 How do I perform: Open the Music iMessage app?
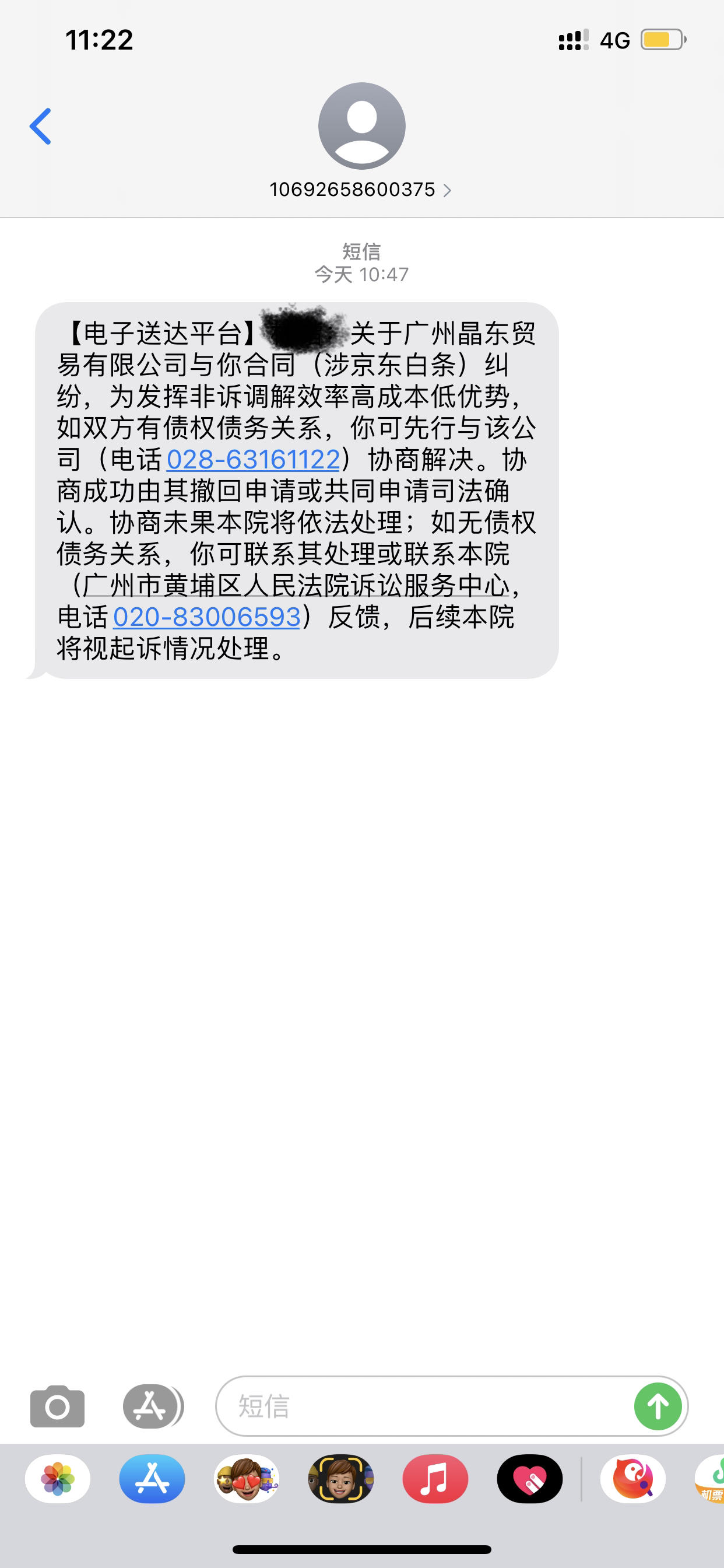point(435,1479)
